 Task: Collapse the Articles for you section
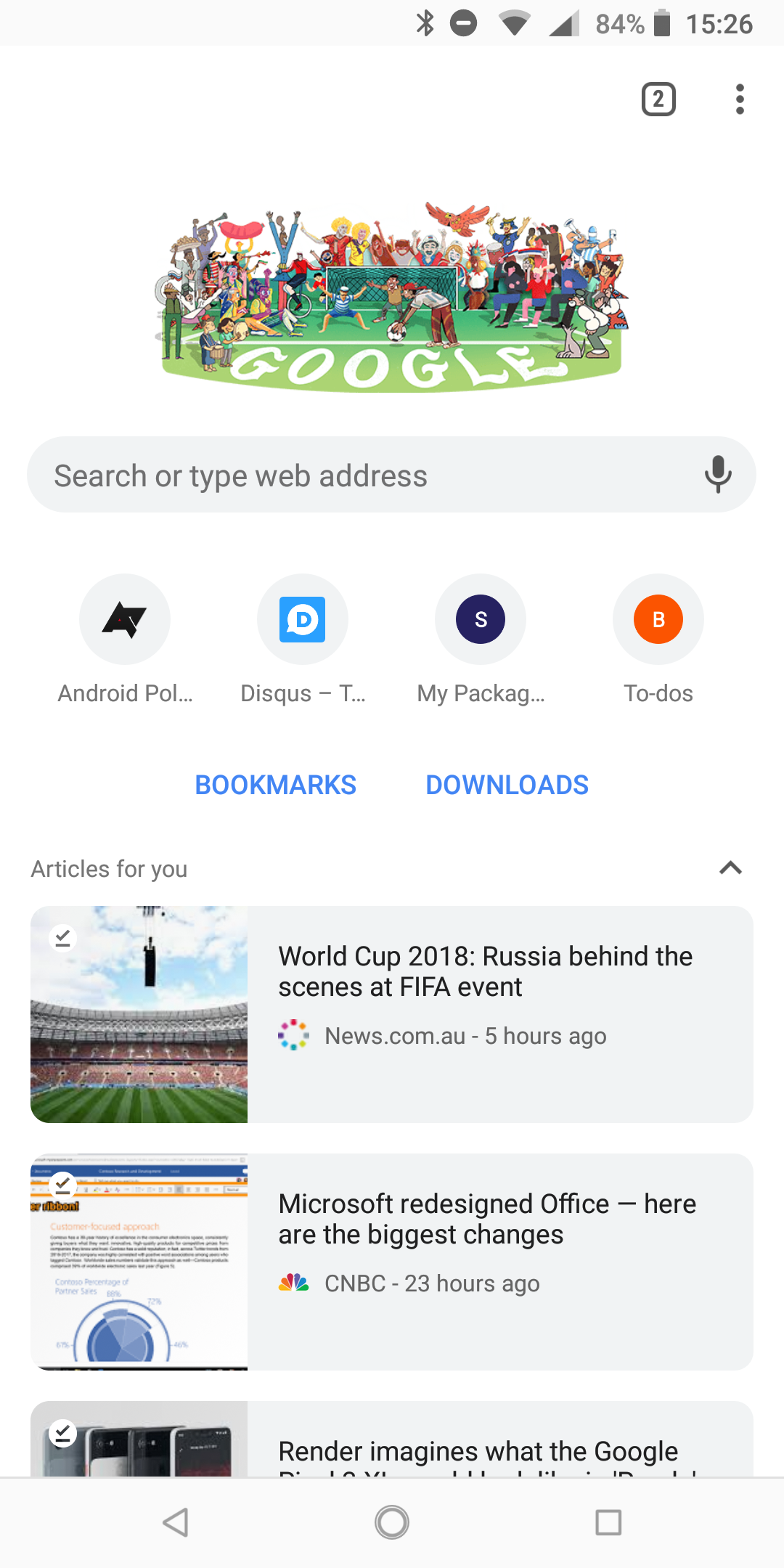(731, 868)
